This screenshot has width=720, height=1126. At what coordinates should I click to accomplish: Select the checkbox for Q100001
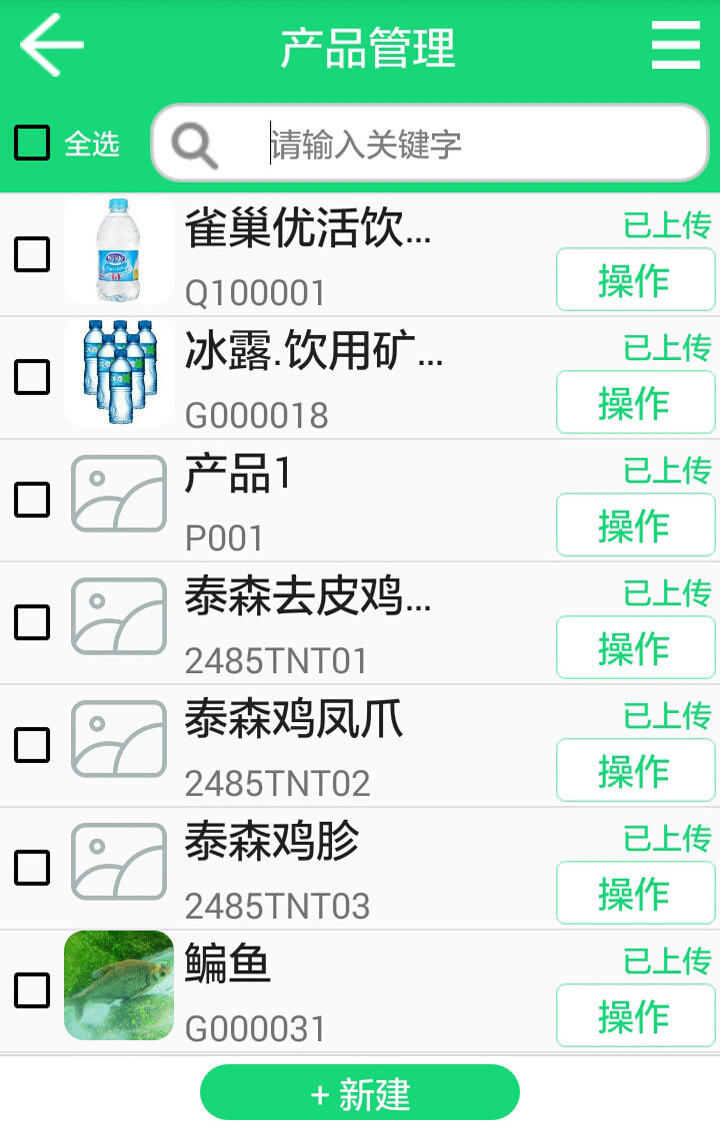tap(32, 254)
